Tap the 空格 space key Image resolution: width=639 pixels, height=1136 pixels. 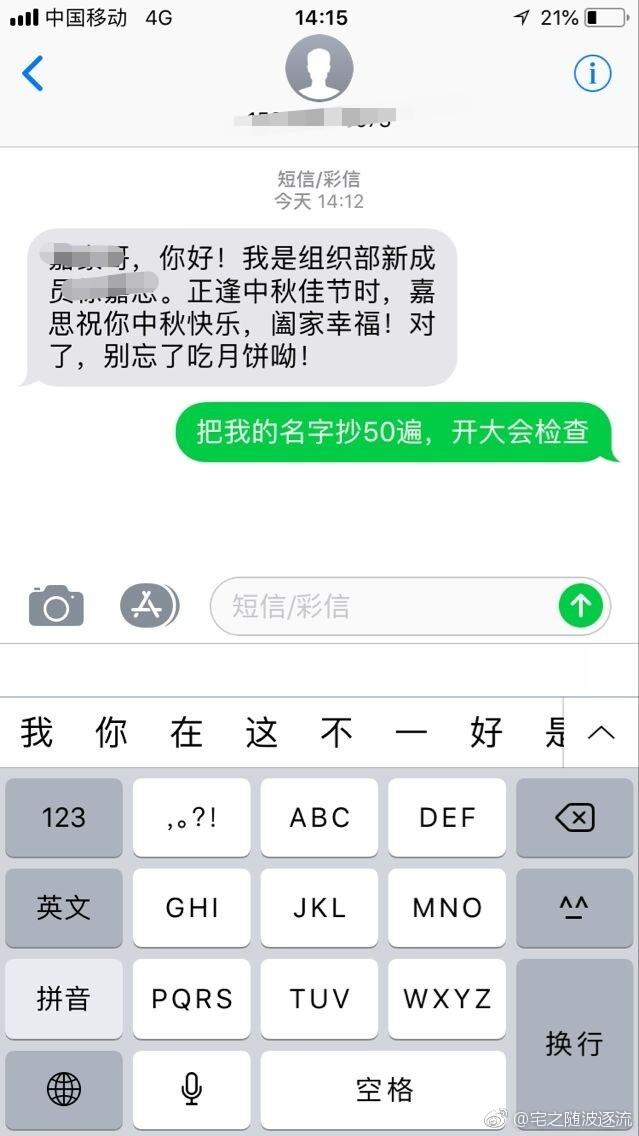pos(384,1089)
